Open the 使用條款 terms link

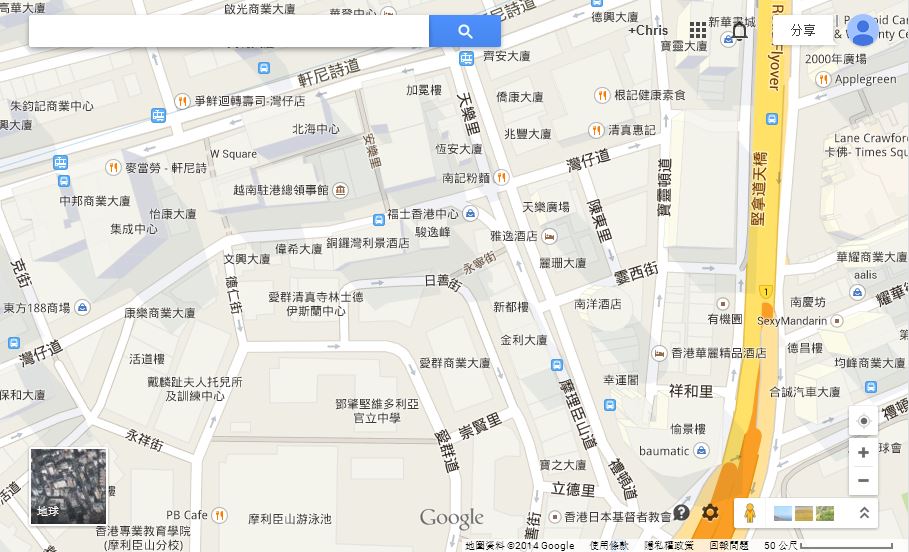pyautogui.click(x=609, y=546)
